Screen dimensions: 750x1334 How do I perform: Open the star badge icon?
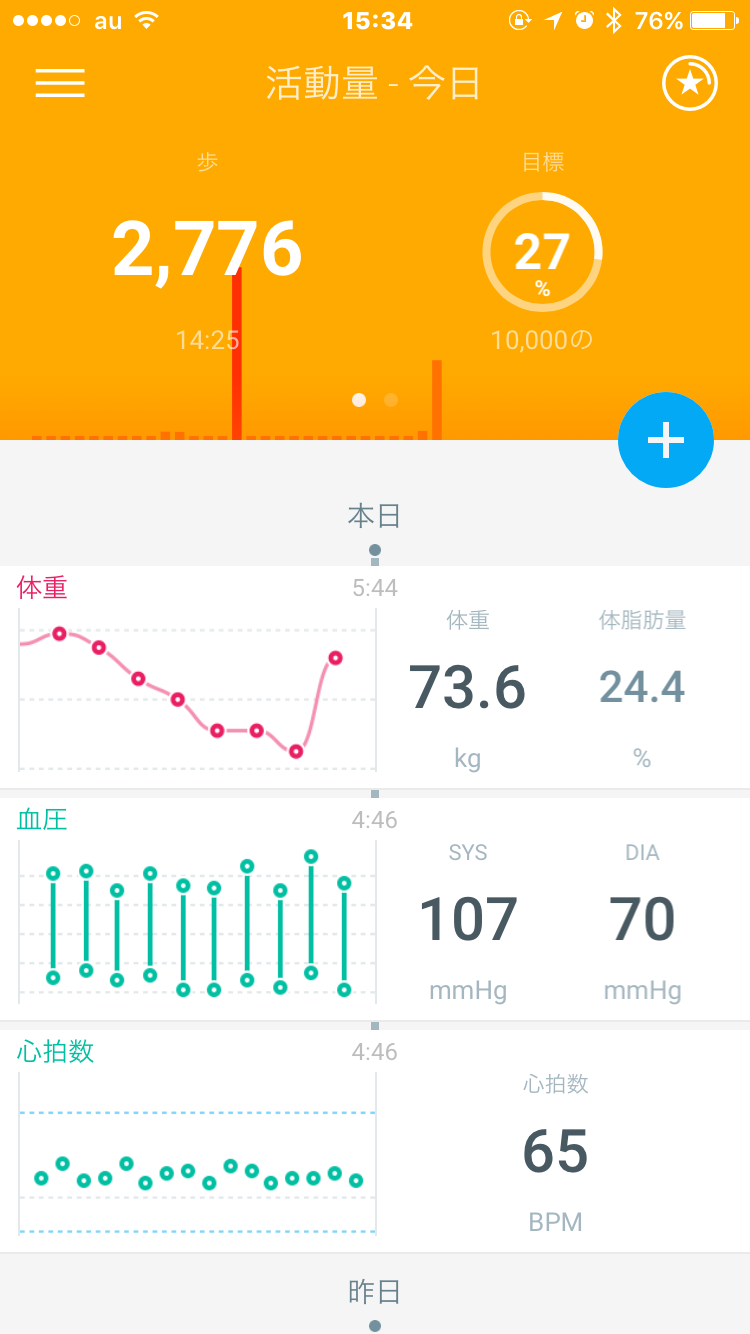click(690, 83)
